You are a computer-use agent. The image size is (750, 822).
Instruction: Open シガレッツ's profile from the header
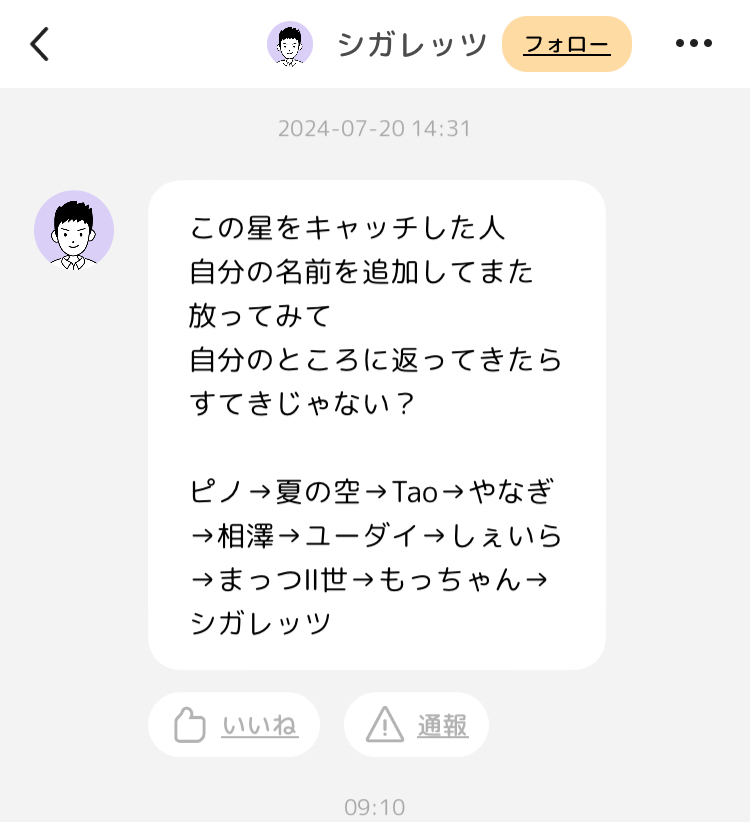[378, 44]
